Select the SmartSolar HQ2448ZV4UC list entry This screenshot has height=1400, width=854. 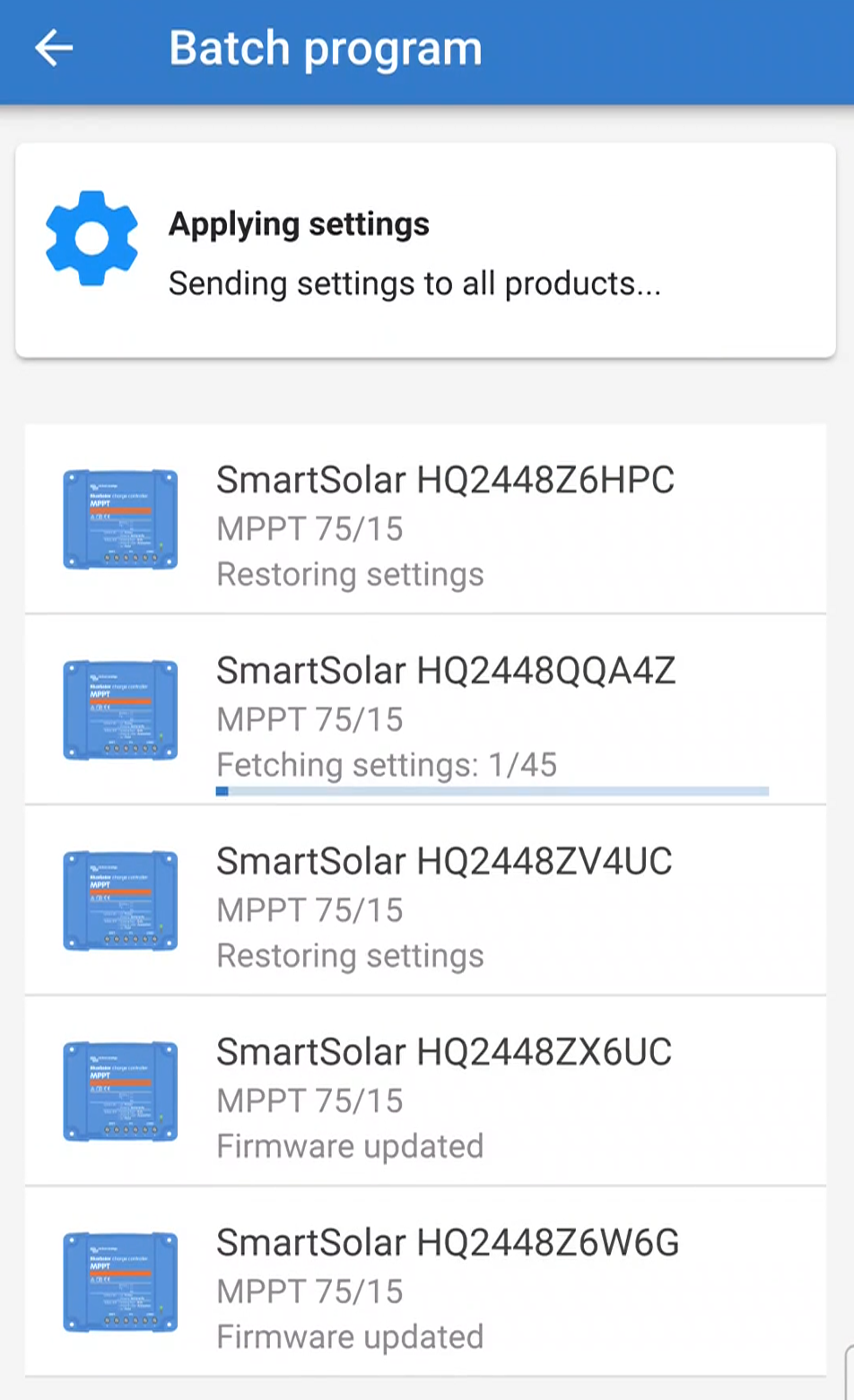click(427, 900)
